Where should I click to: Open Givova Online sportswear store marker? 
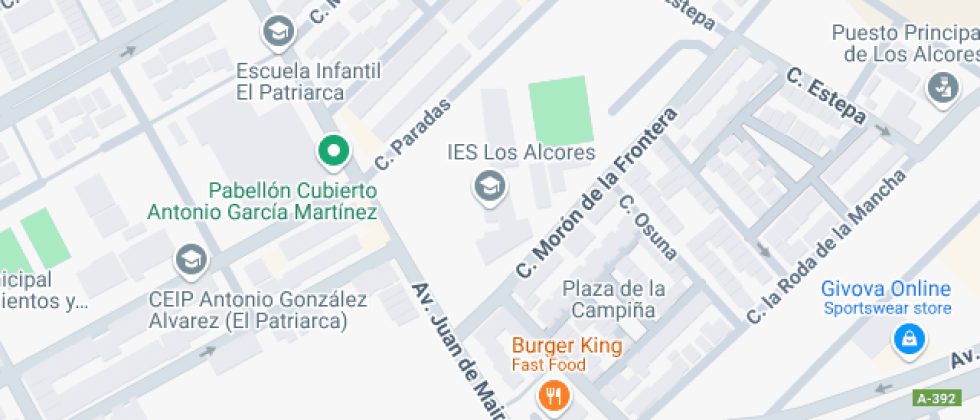coord(908,340)
